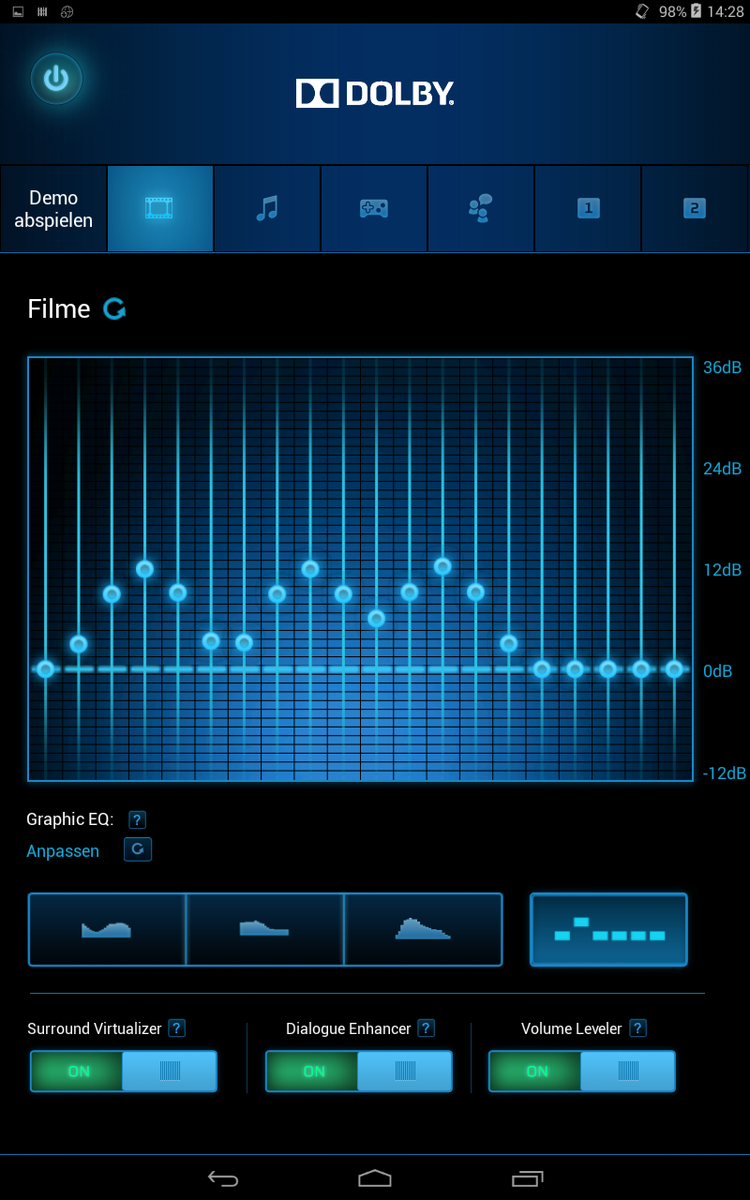Disable the Dialogue Enhancer switch

[x=358, y=1071]
